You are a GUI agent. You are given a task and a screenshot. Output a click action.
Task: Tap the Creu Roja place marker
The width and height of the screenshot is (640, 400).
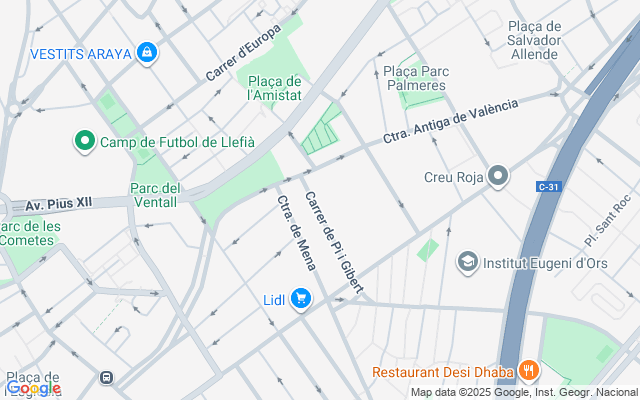click(498, 178)
